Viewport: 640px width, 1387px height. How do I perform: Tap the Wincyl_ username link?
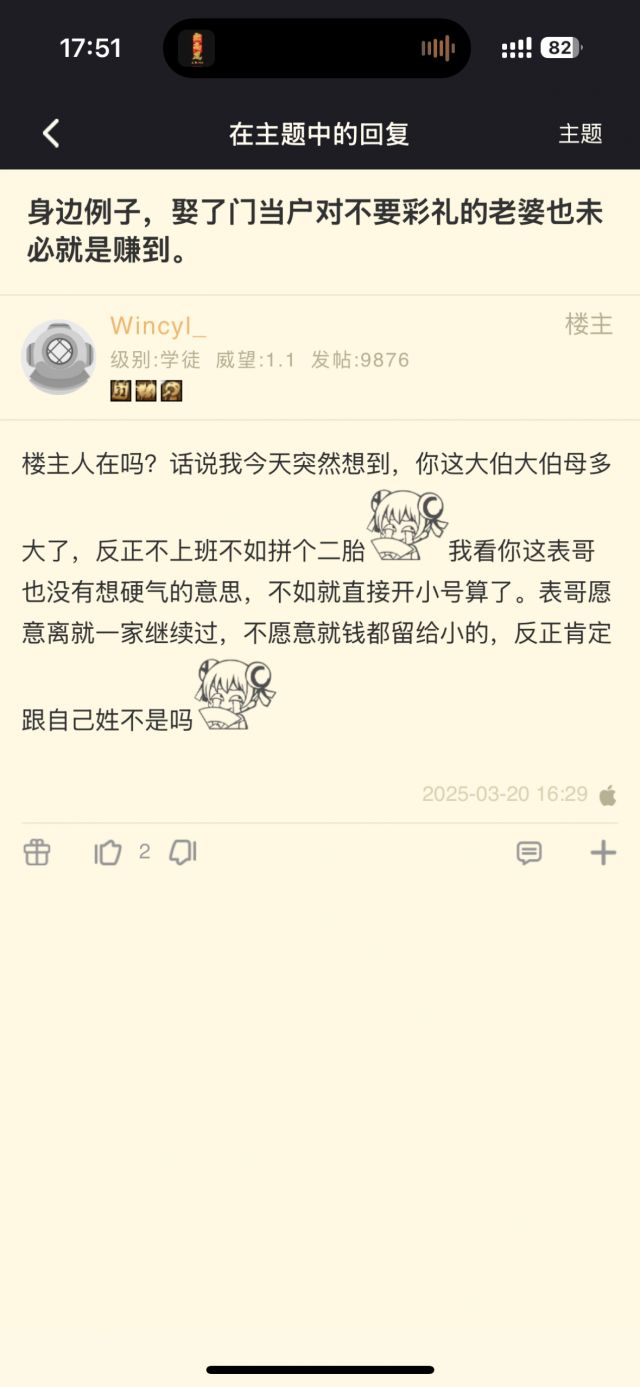(x=158, y=325)
